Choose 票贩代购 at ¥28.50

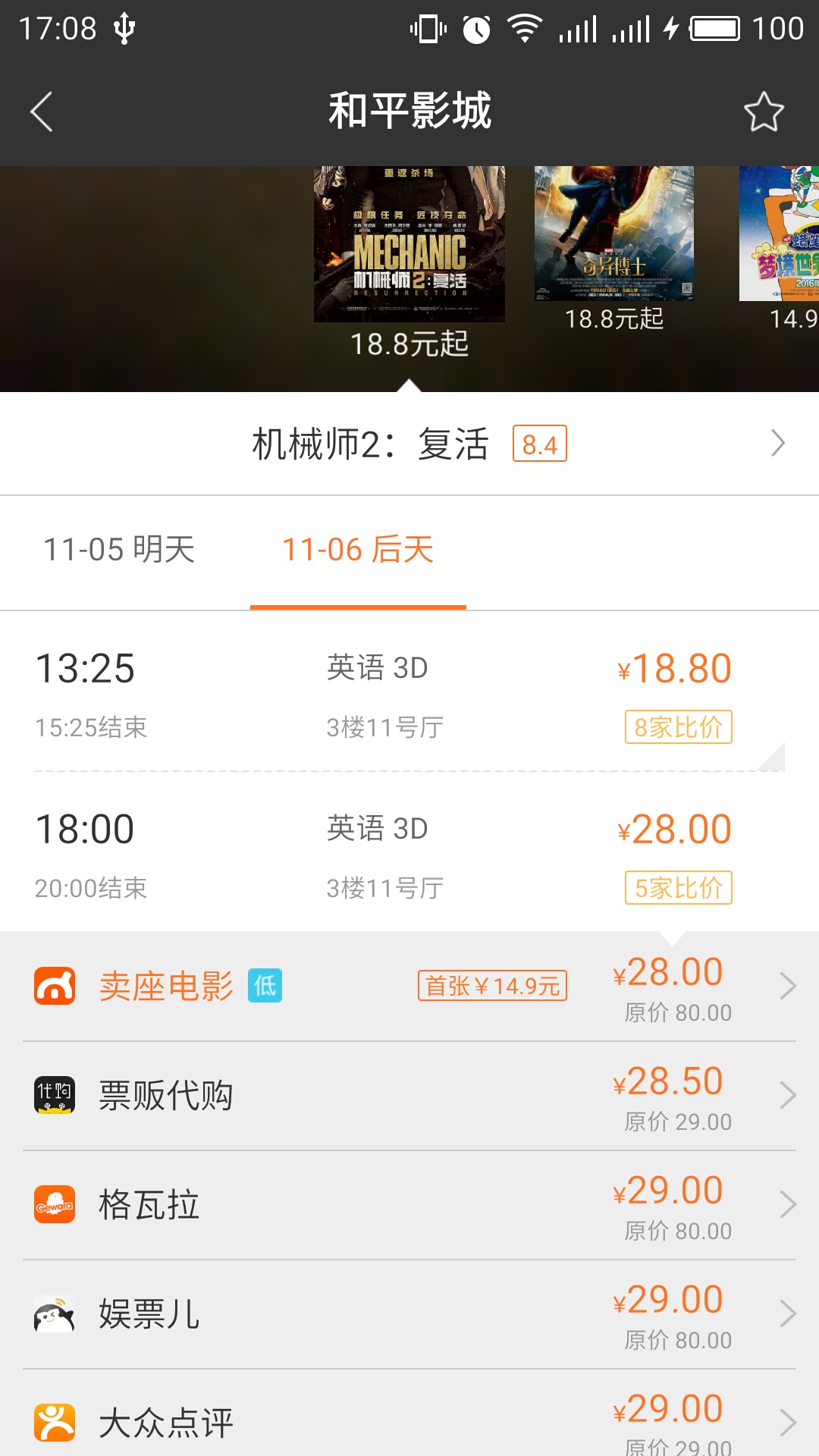click(x=409, y=1096)
